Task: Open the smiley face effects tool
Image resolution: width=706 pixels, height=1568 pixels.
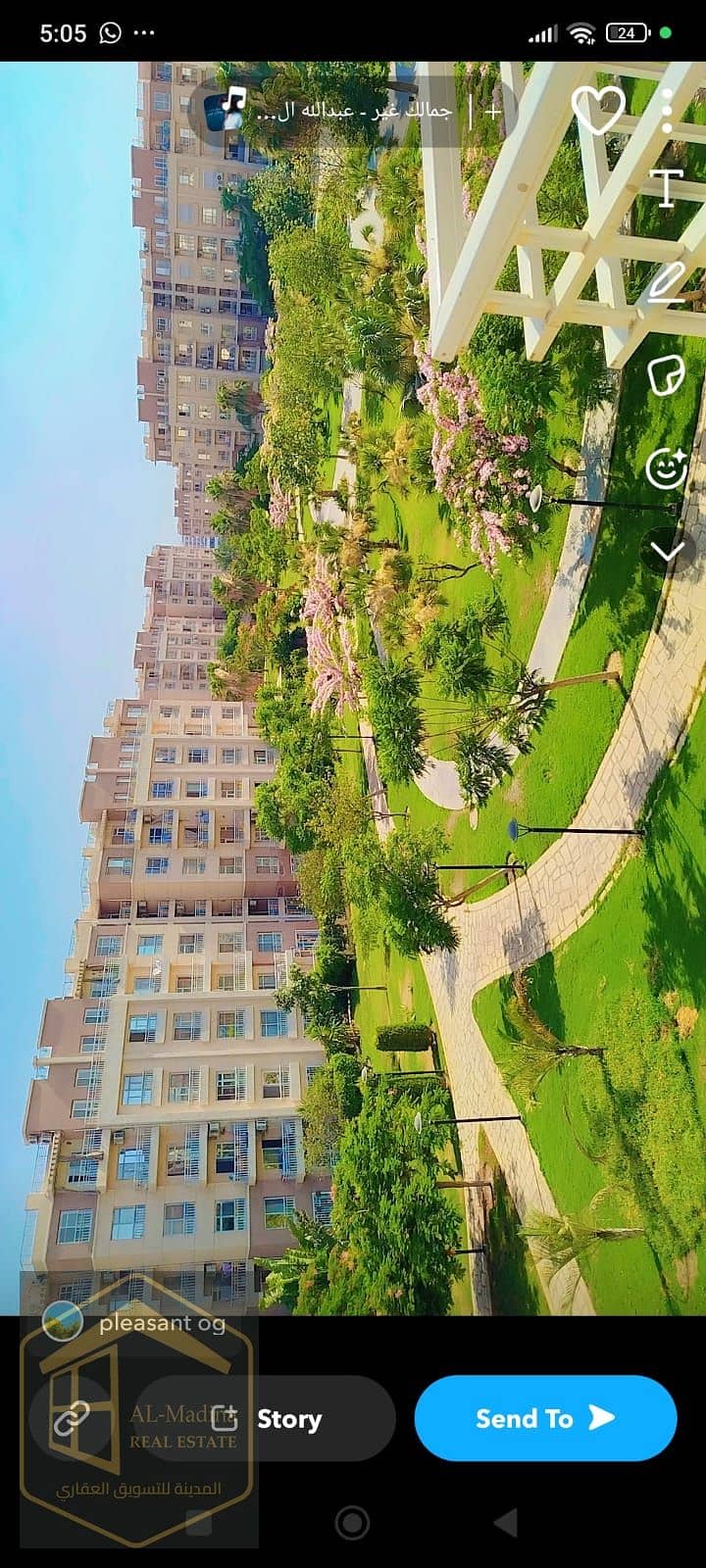Action: tap(667, 467)
